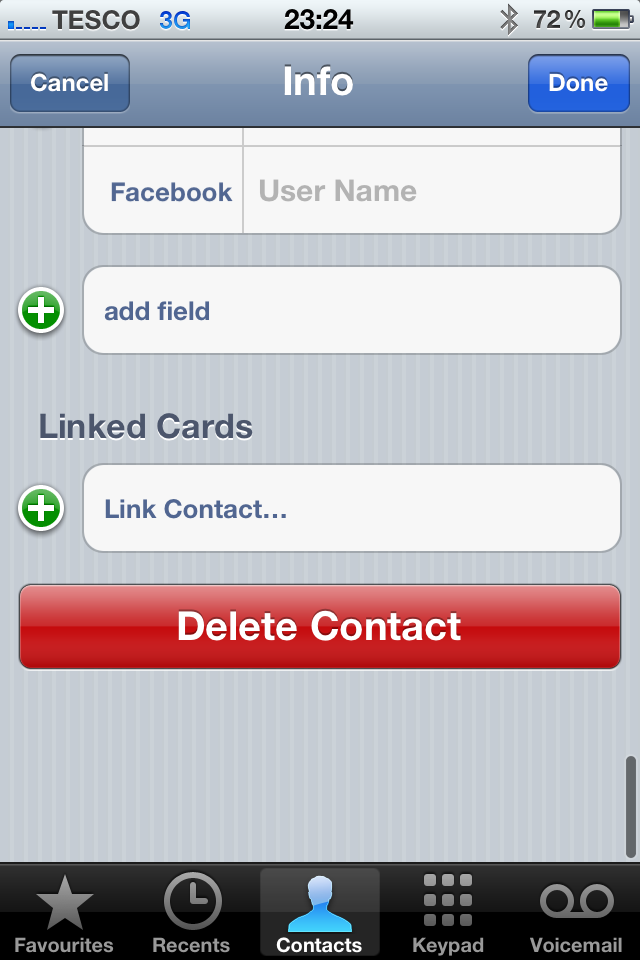Tap Done to save contact info
Image resolution: width=640 pixels, height=960 pixels.
[578, 83]
